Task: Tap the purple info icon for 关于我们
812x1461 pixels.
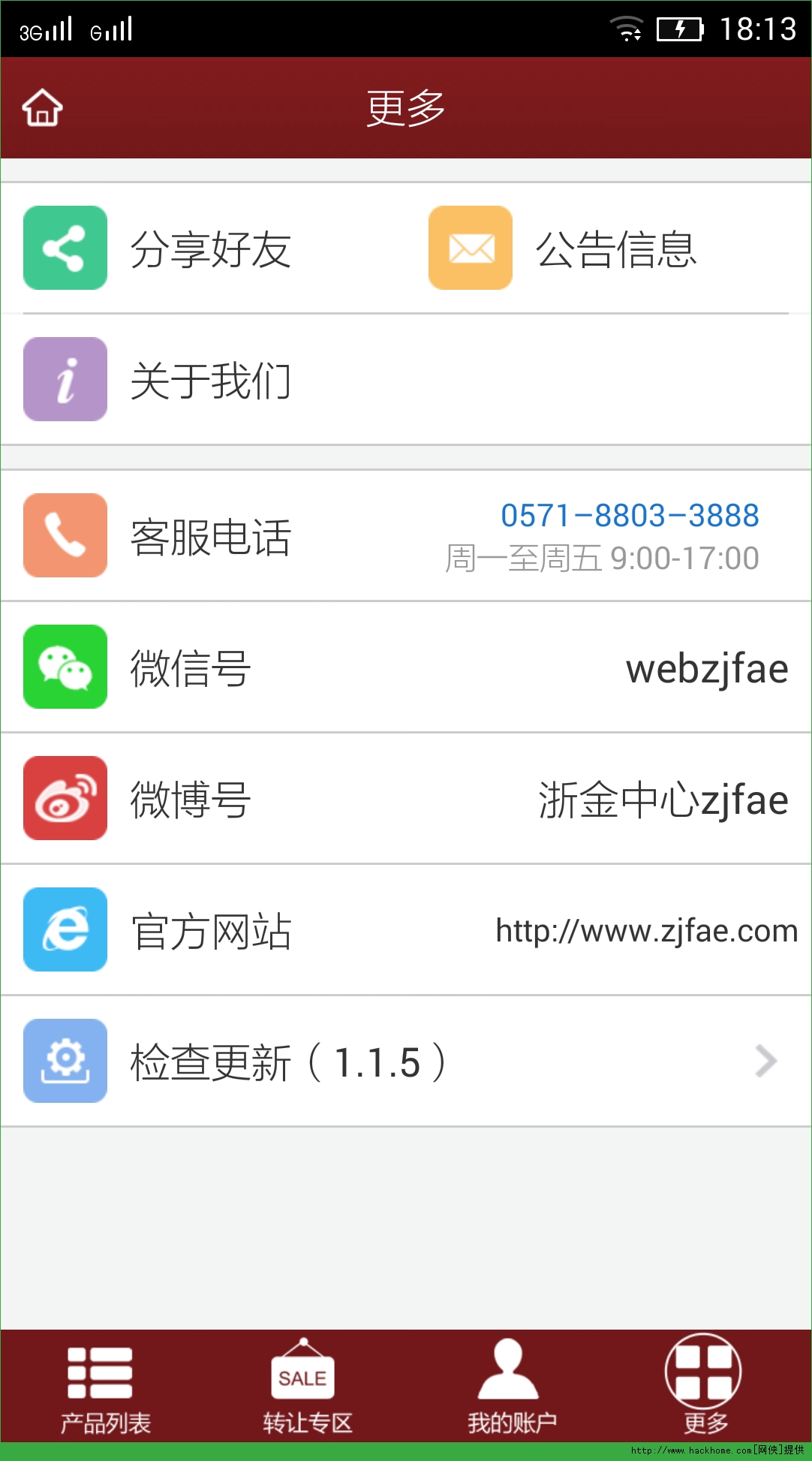Action: (x=65, y=380)
